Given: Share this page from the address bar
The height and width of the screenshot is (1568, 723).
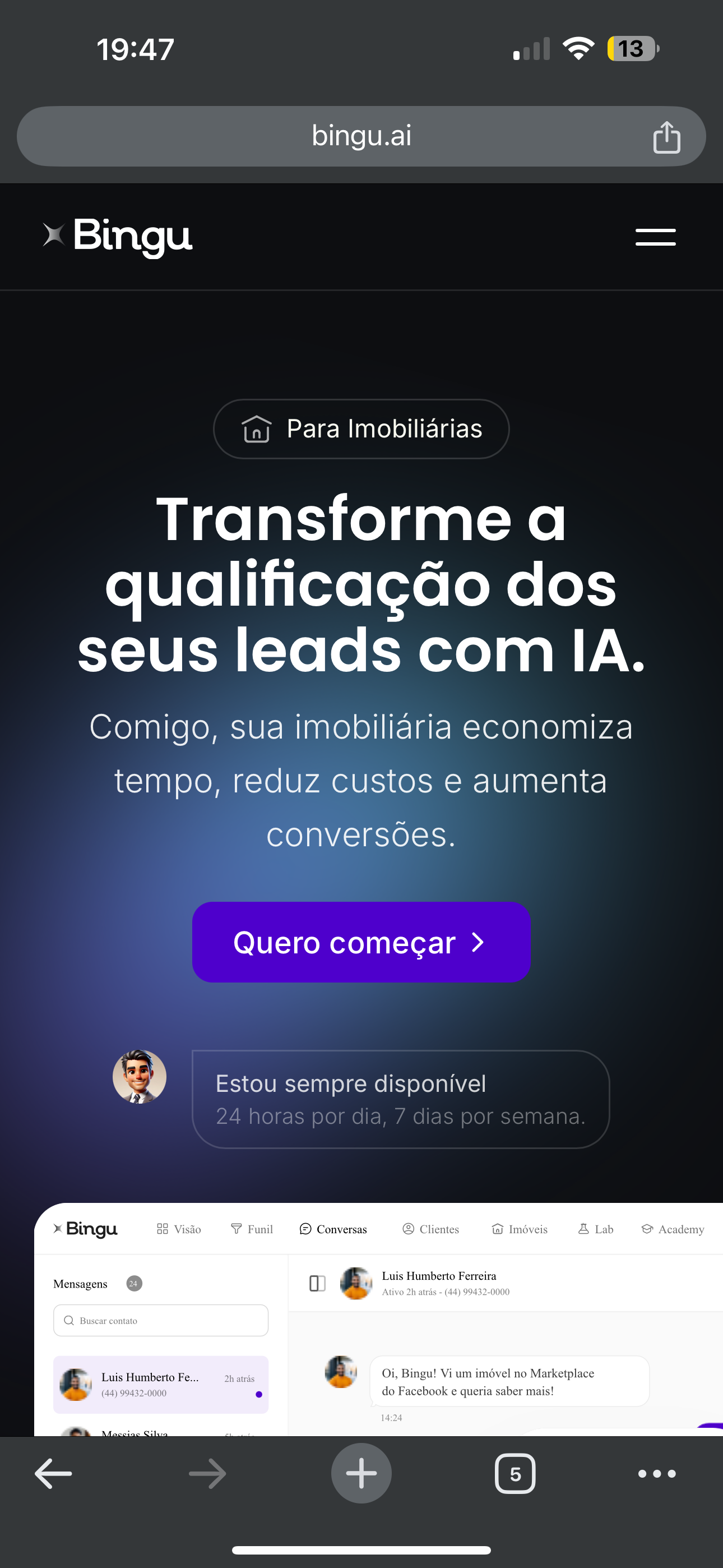Looking at the screenshot, I should tap(666, 137).
